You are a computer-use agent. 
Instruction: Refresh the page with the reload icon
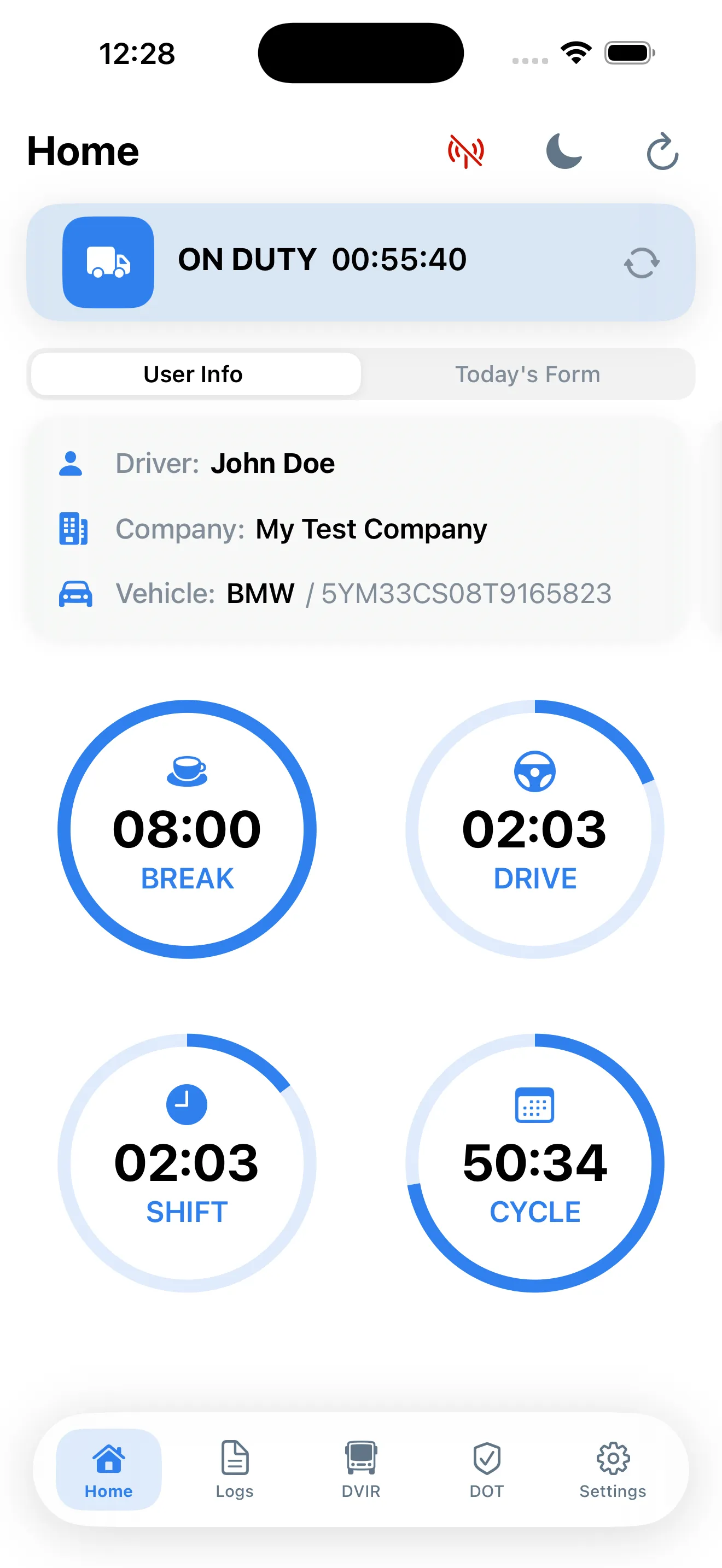(661, 151)
